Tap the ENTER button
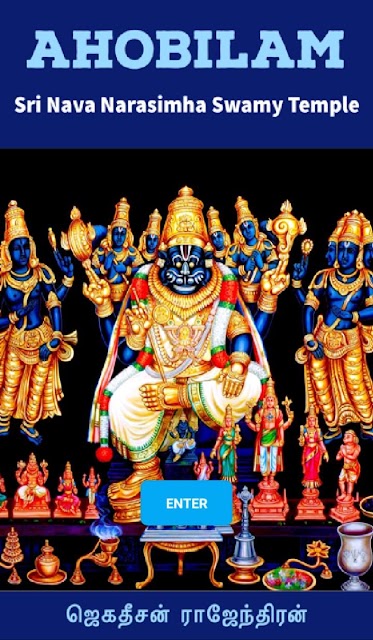Image resolution: width=373 pixels, height=640 pixels. (x=186, y=503)
